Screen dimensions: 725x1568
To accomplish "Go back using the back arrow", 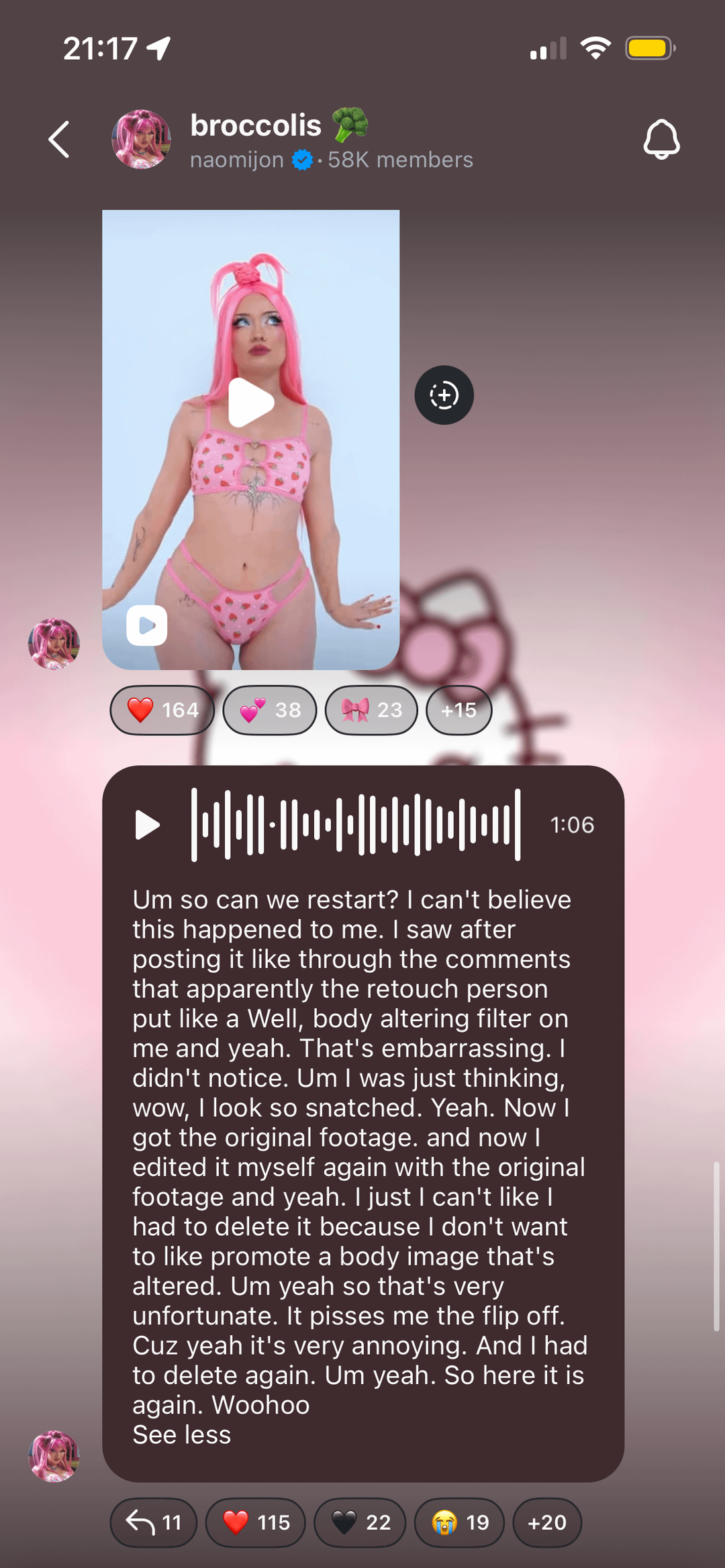I will click(x=59, y=140).
